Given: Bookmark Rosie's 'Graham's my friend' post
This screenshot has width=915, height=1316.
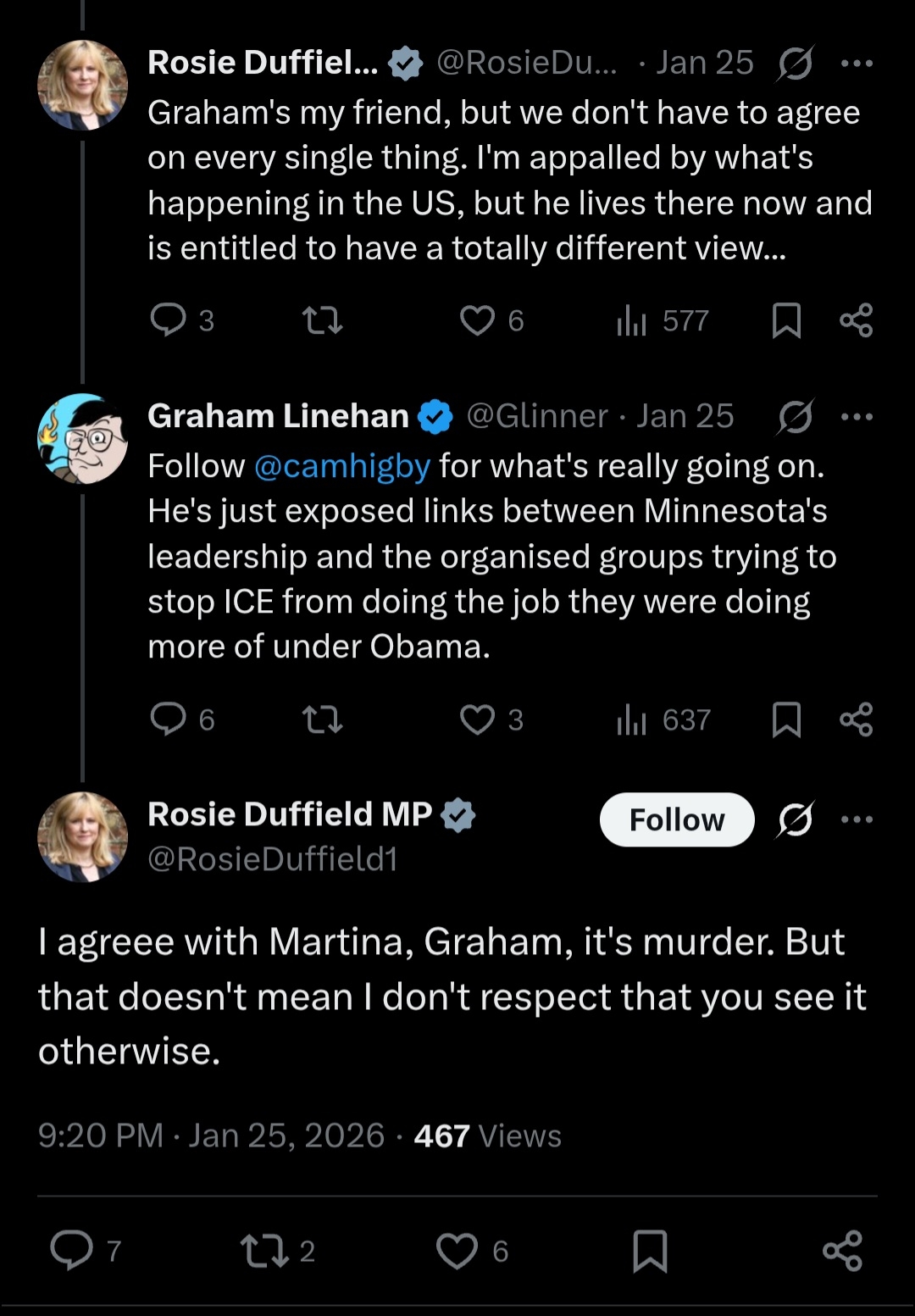Looking at the screenshot, I should pos(786,320).
